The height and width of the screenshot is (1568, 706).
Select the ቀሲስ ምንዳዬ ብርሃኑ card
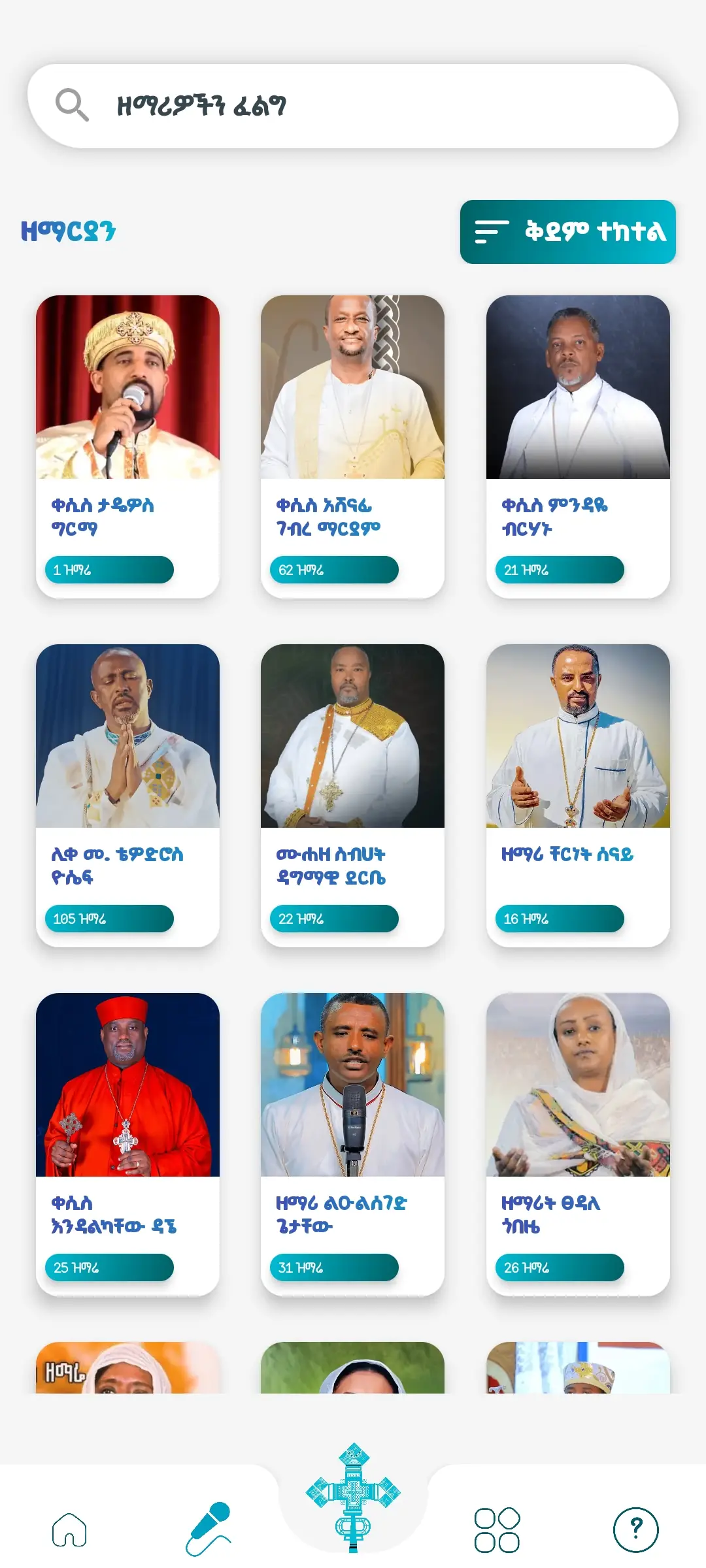[578, 446]
